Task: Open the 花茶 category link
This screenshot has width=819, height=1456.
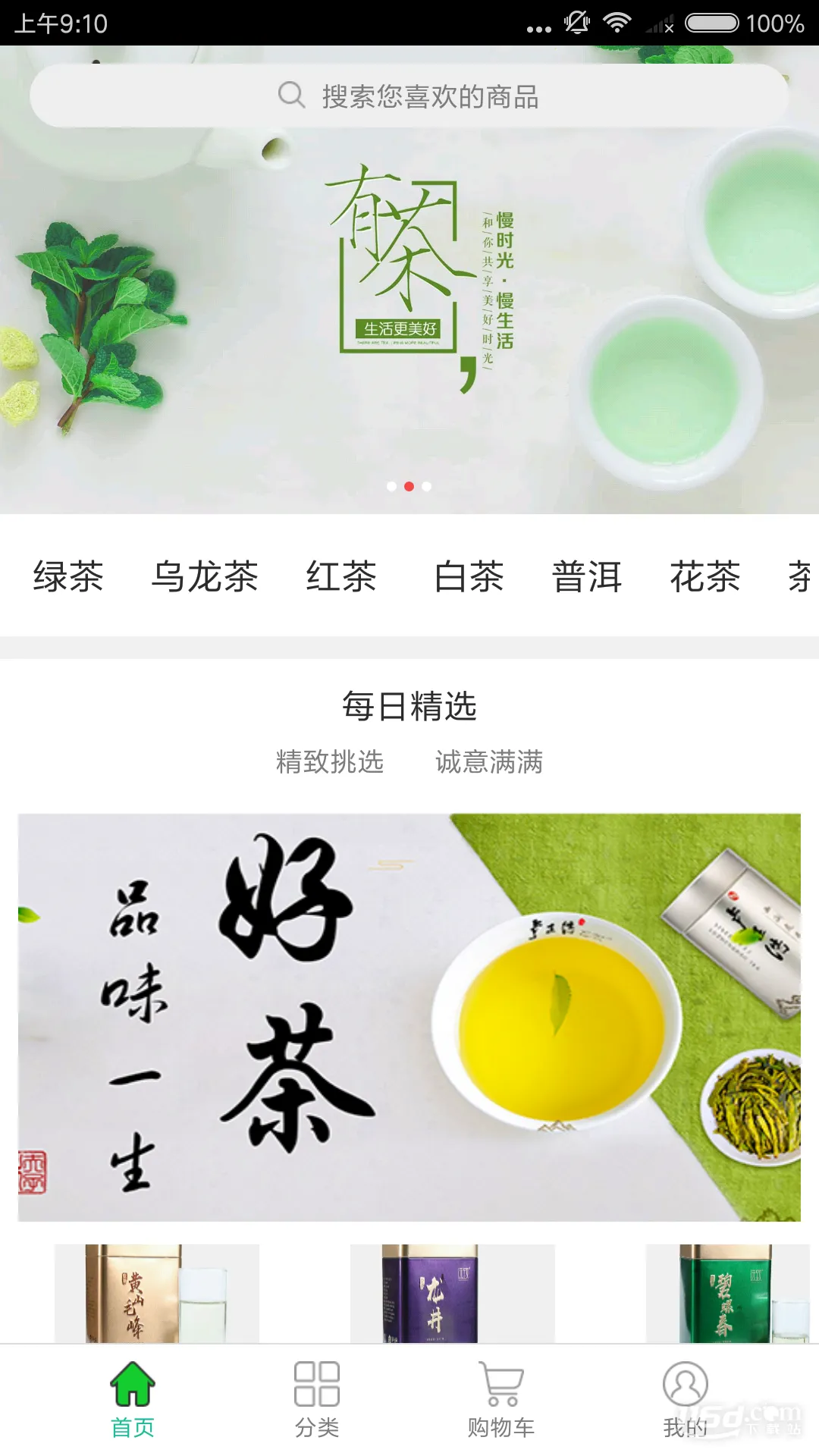Action: [703, 578]
